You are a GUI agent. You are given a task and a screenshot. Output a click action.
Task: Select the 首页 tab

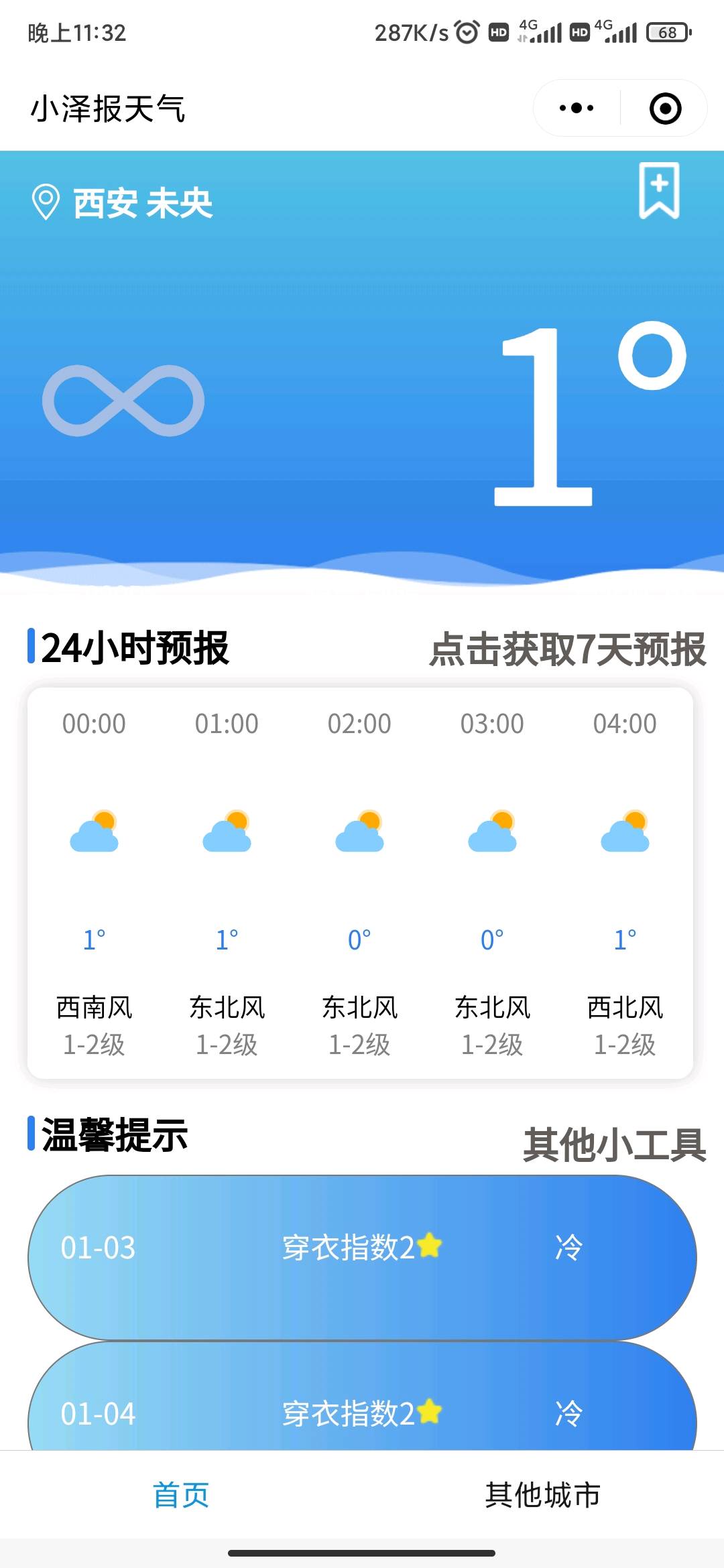(181, 1494)
